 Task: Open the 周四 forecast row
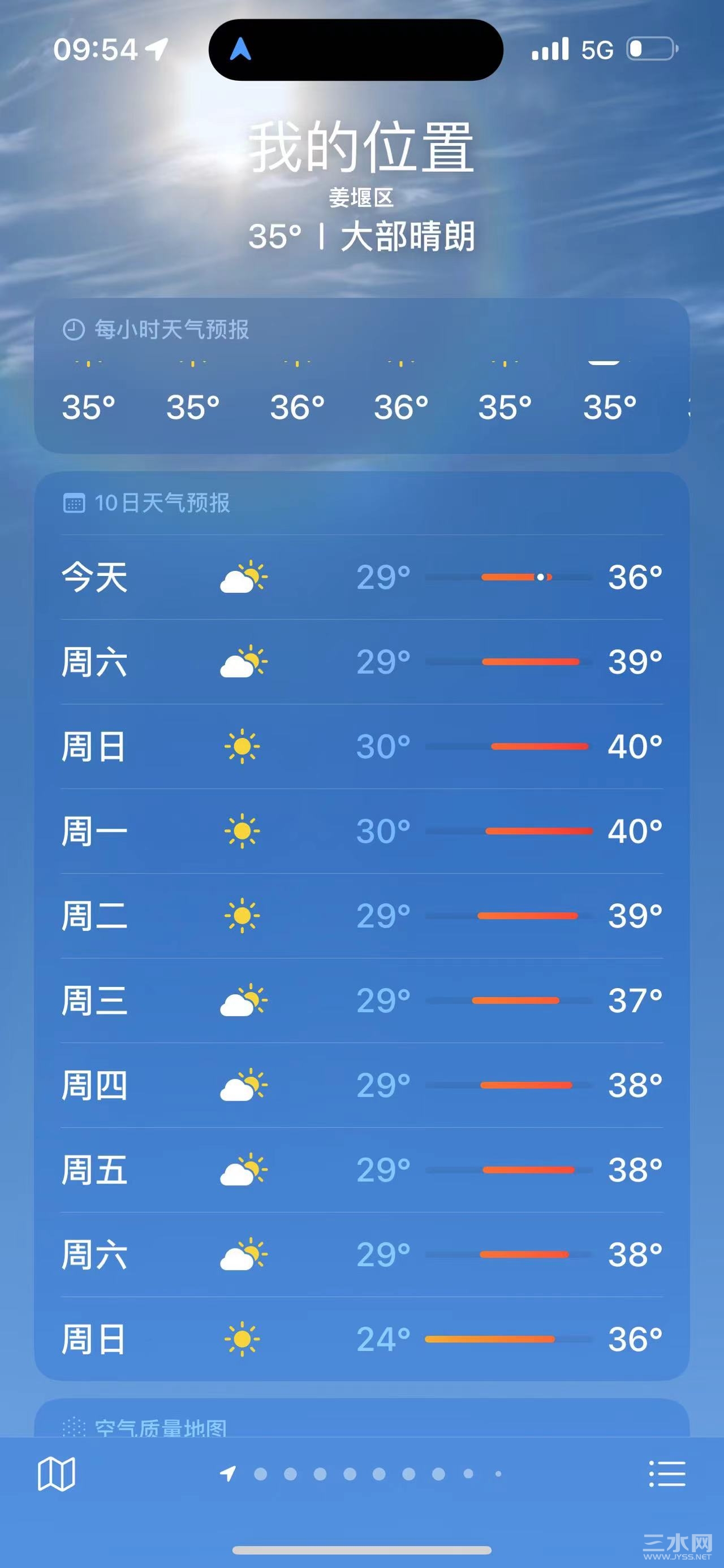click(x=361, y=1085)
